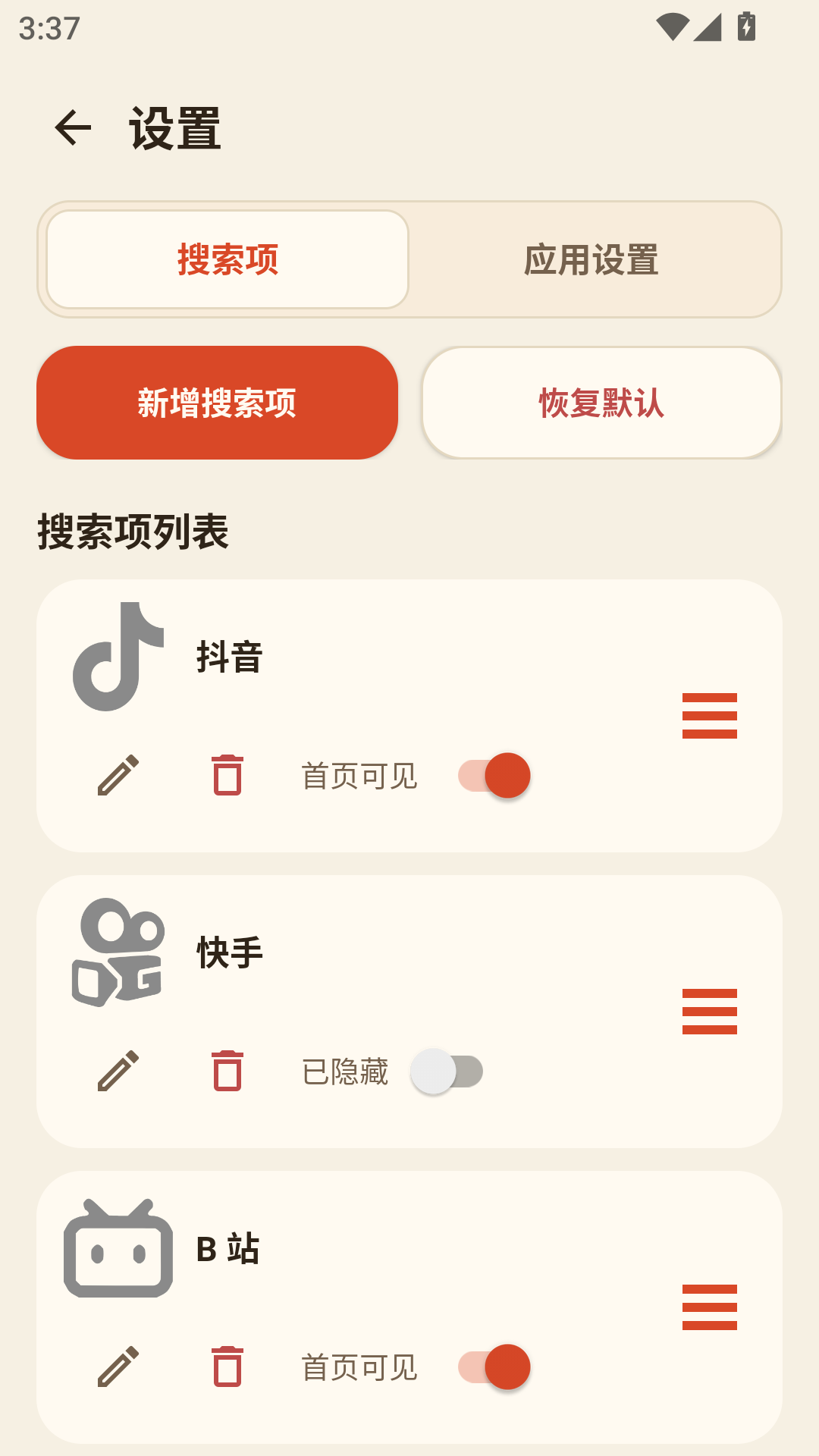Delete the 抖音 search item
This screenshot has width=819, height=1456.
(x=227, y=775)
